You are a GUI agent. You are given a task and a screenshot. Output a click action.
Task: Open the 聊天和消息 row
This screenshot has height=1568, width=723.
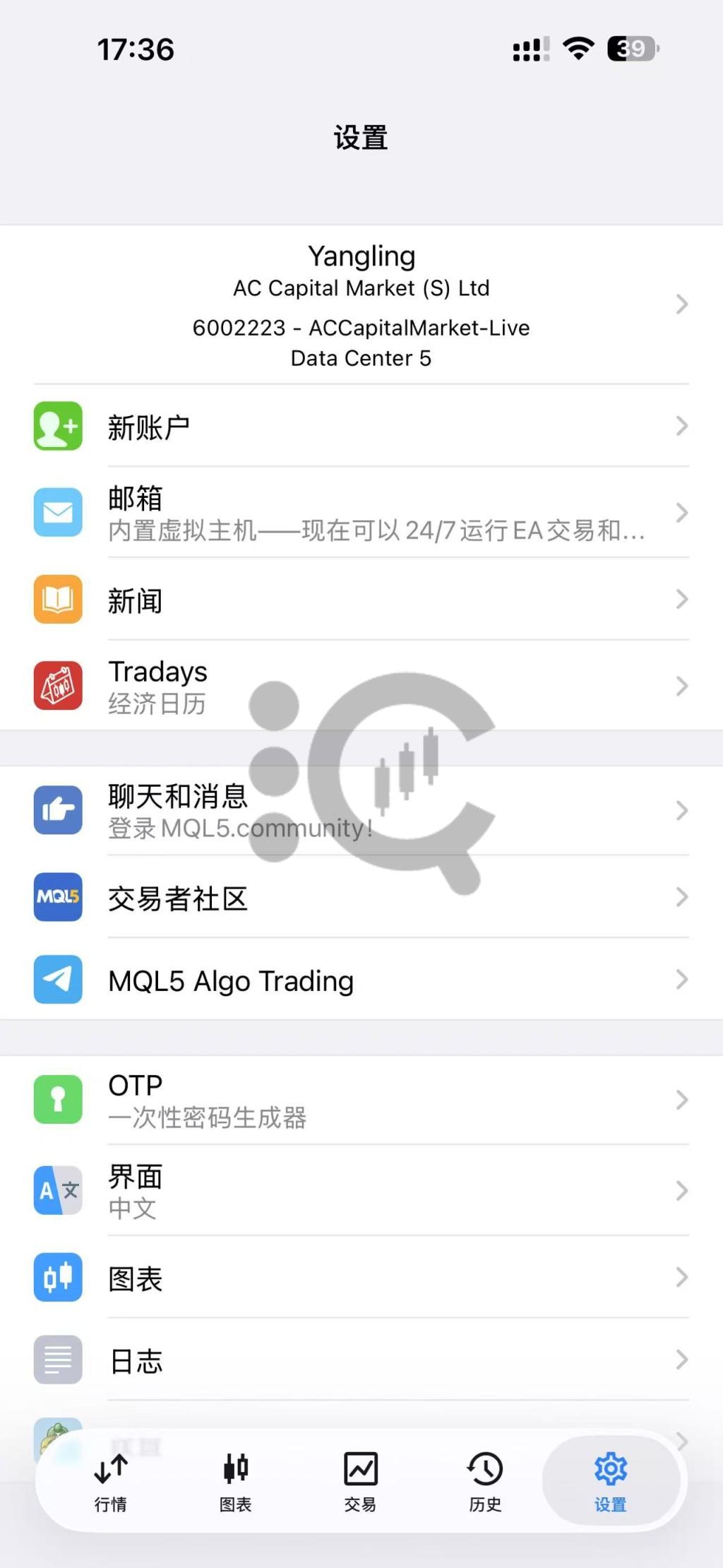coord(361,810)
